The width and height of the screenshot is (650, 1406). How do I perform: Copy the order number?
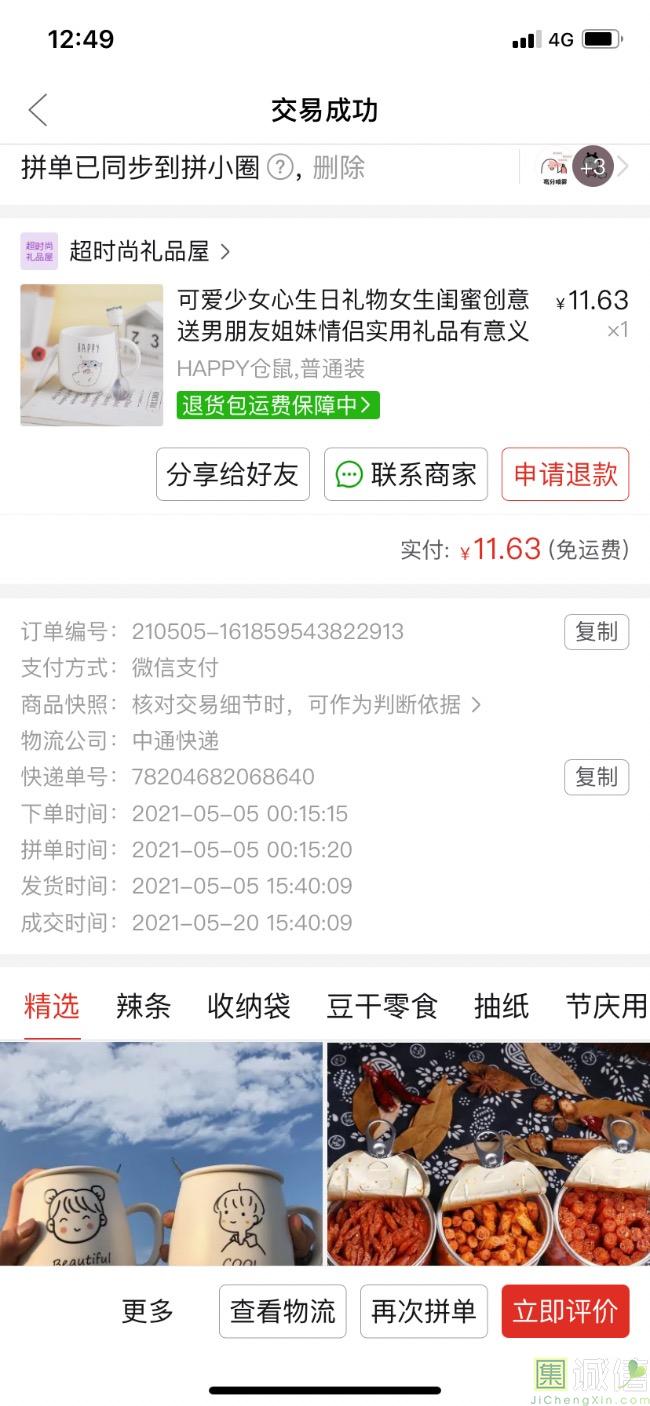(596, 632)
